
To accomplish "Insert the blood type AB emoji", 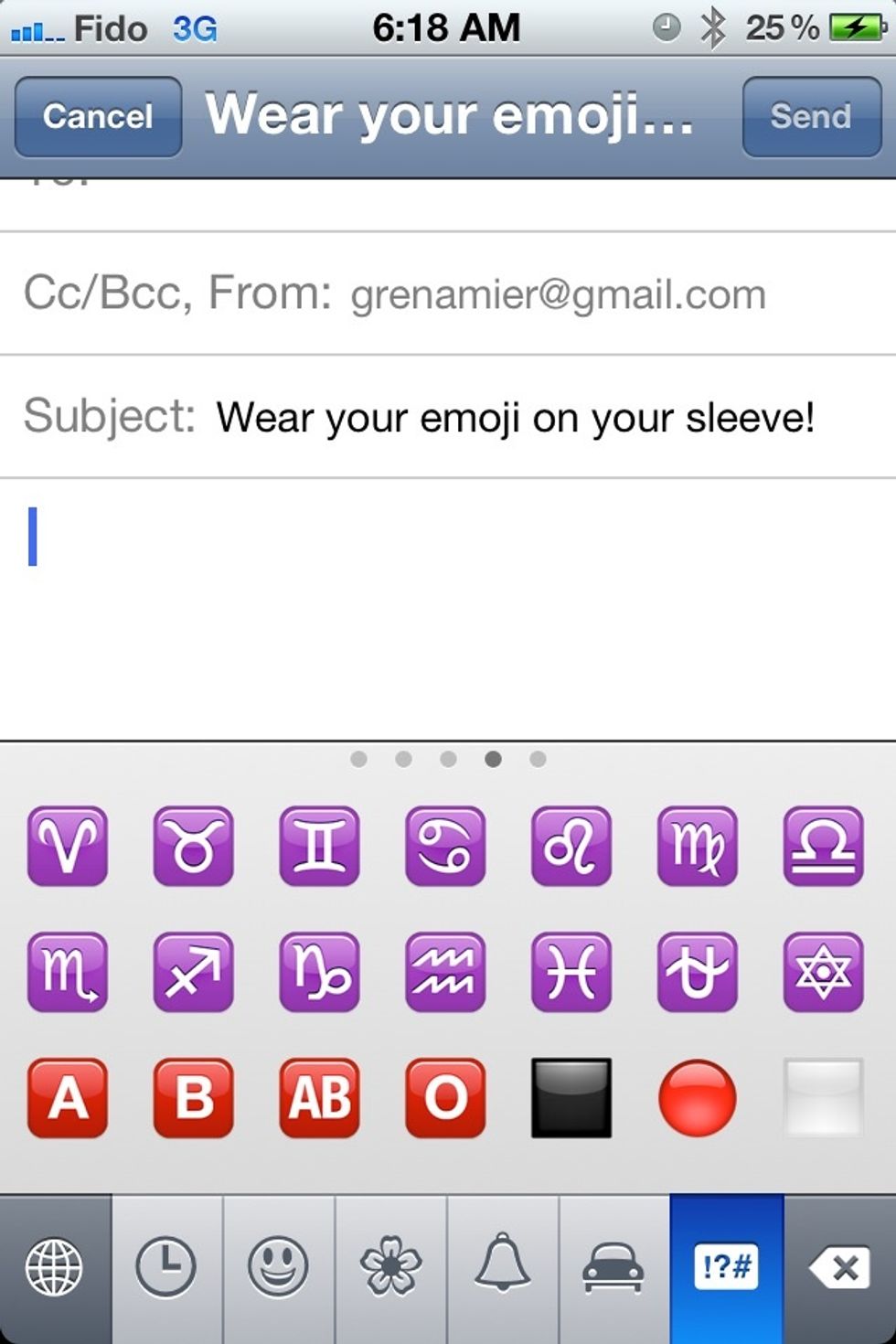I will pos(319,1097).
